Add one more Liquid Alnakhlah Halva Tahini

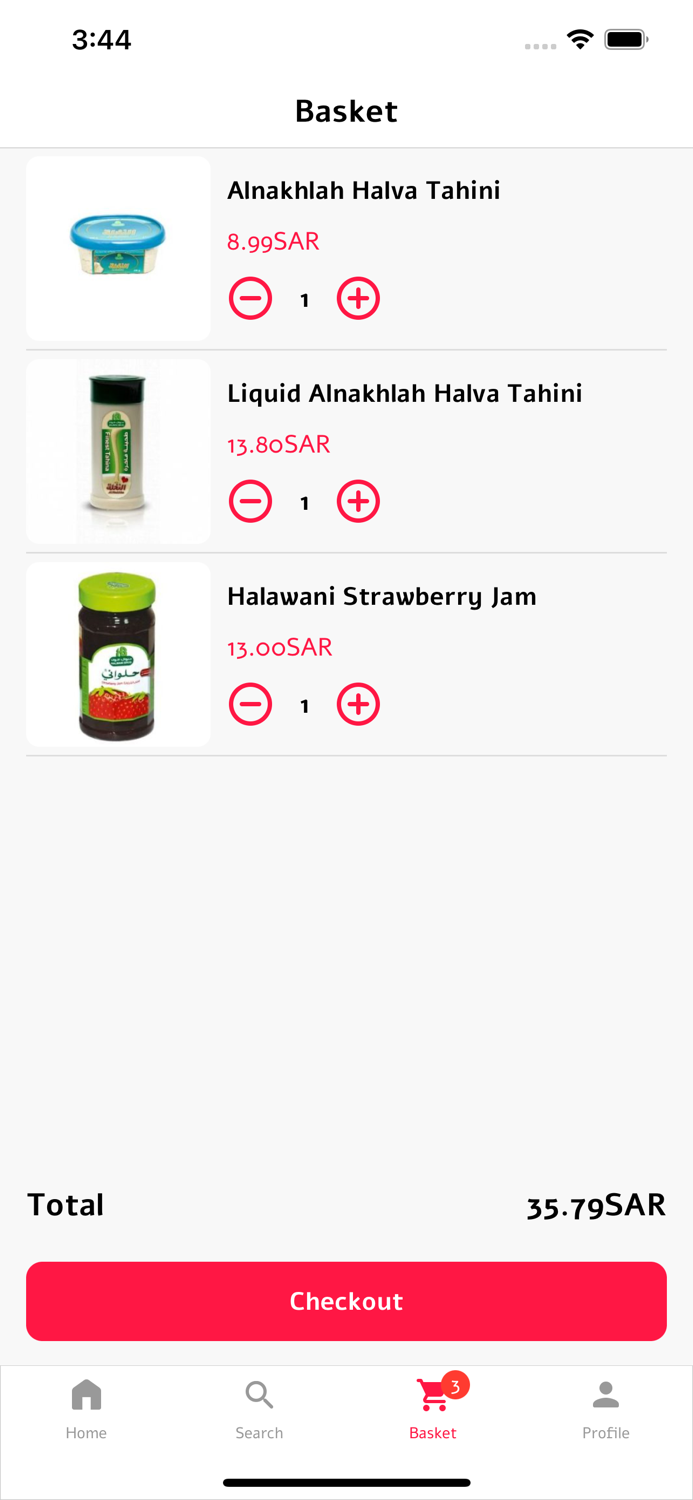tap(358, 501)
